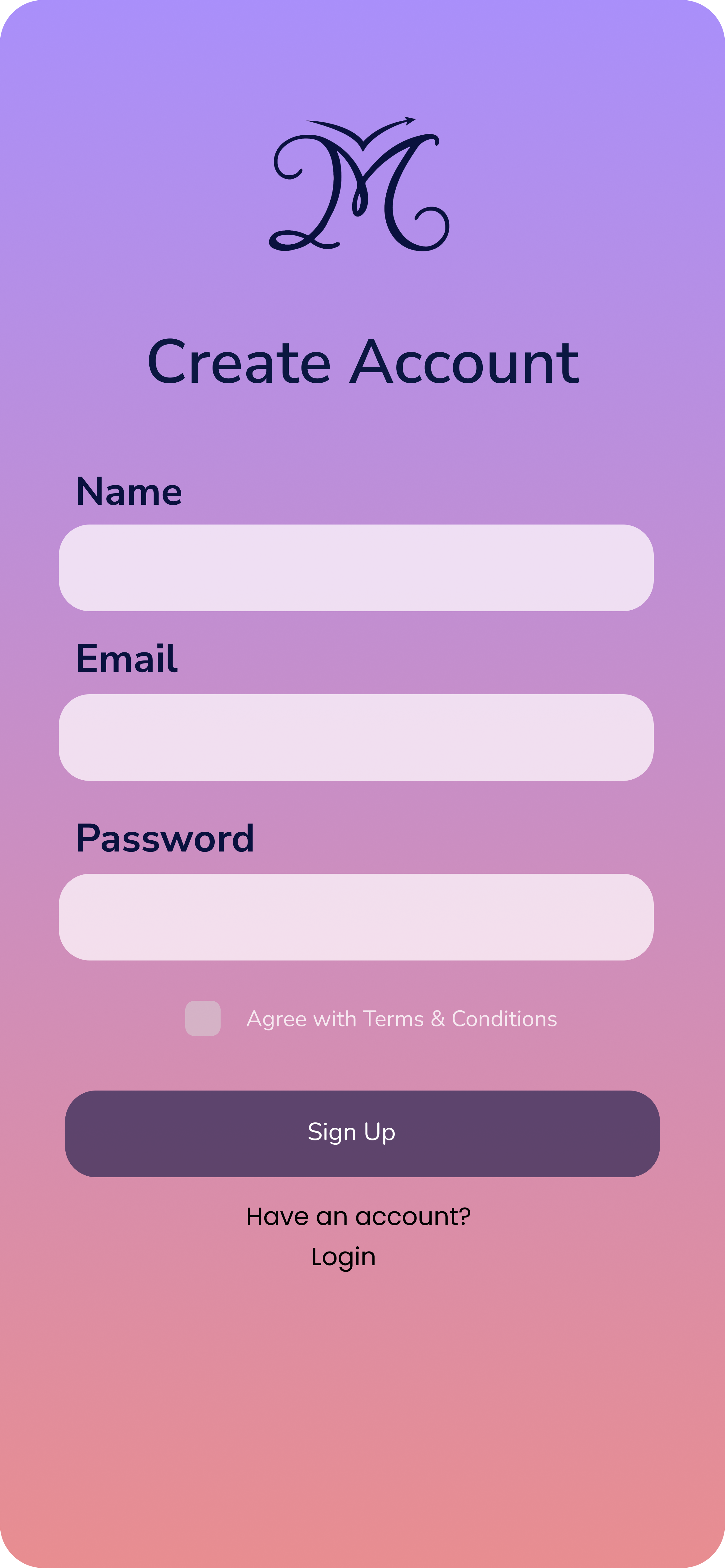This screenshot has height=1568, width=725.
Task: Check the Agree with Terms & Conditions box
Action: point(203,1018)
